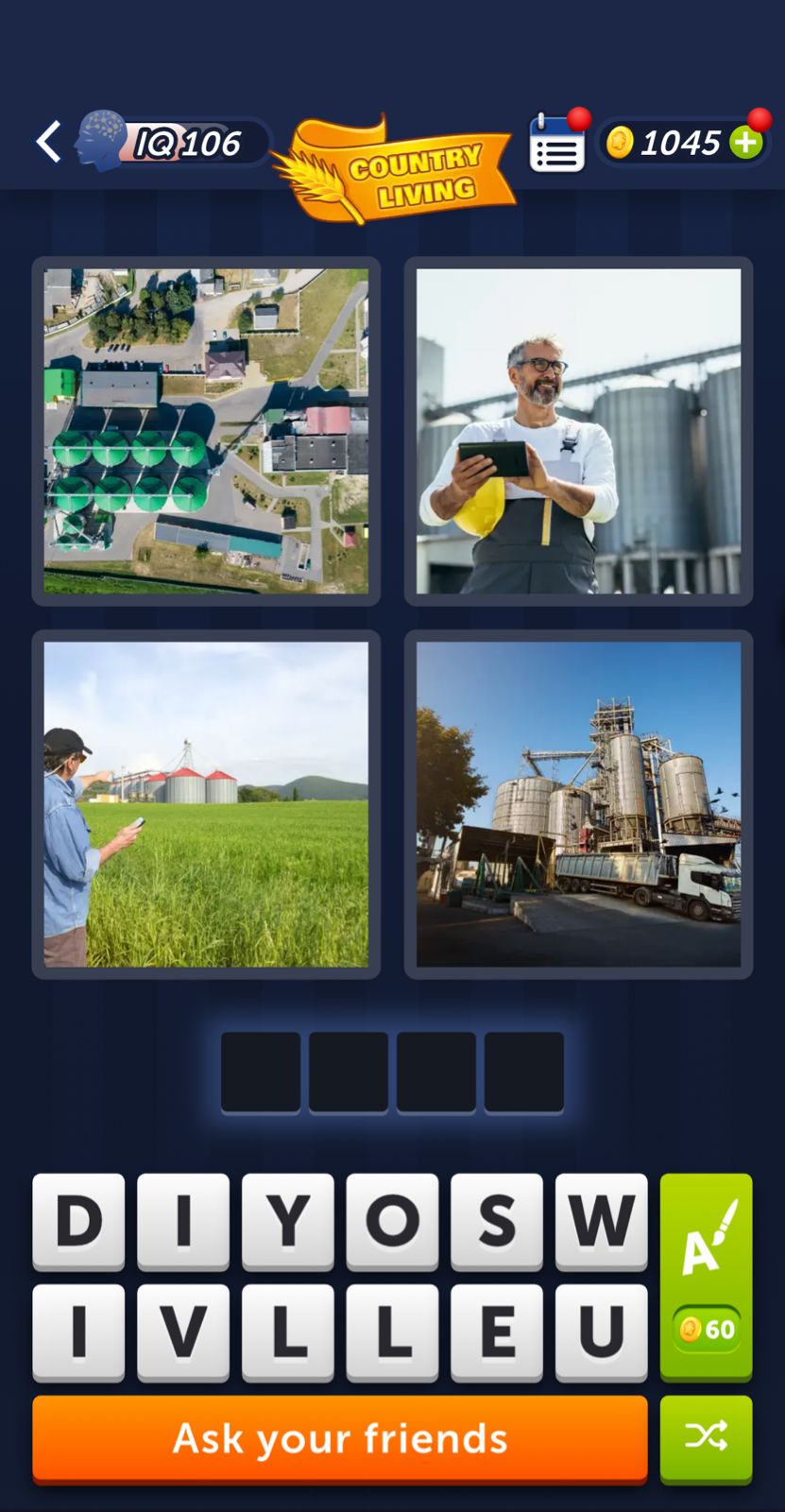Viewport: 785px width, 1512px height.
Task: Tap the letter W tile
Action: click(x=602, y=1222)
